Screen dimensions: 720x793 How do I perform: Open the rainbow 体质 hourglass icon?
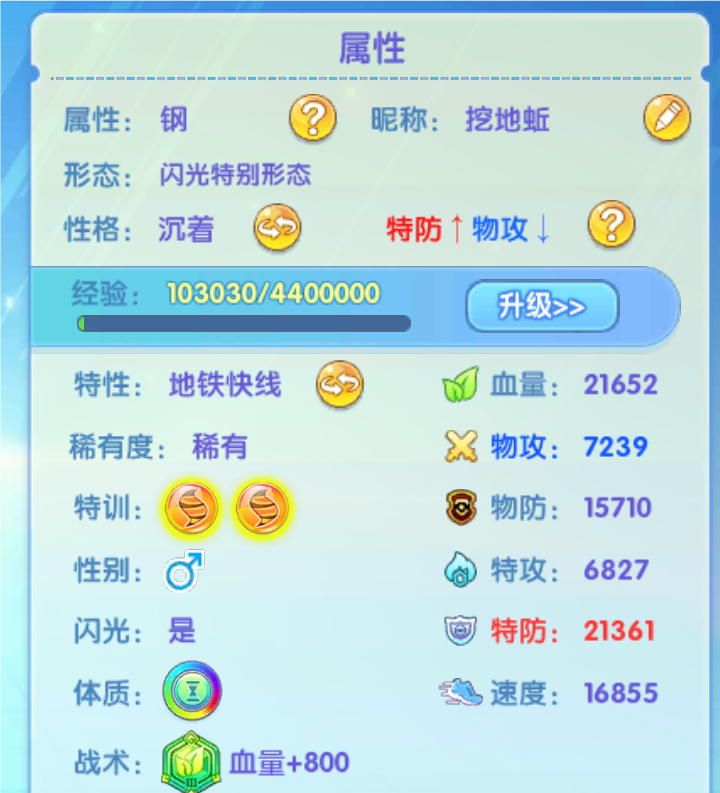tap(192, 692)
